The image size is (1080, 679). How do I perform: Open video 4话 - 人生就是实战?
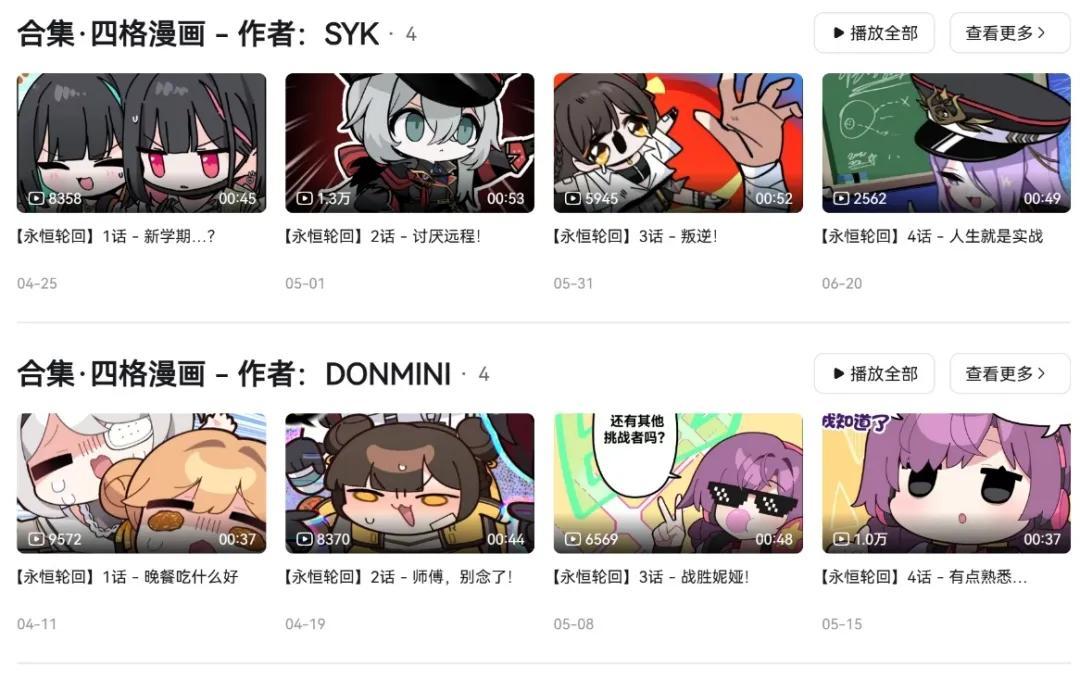[x=946, y=143]
